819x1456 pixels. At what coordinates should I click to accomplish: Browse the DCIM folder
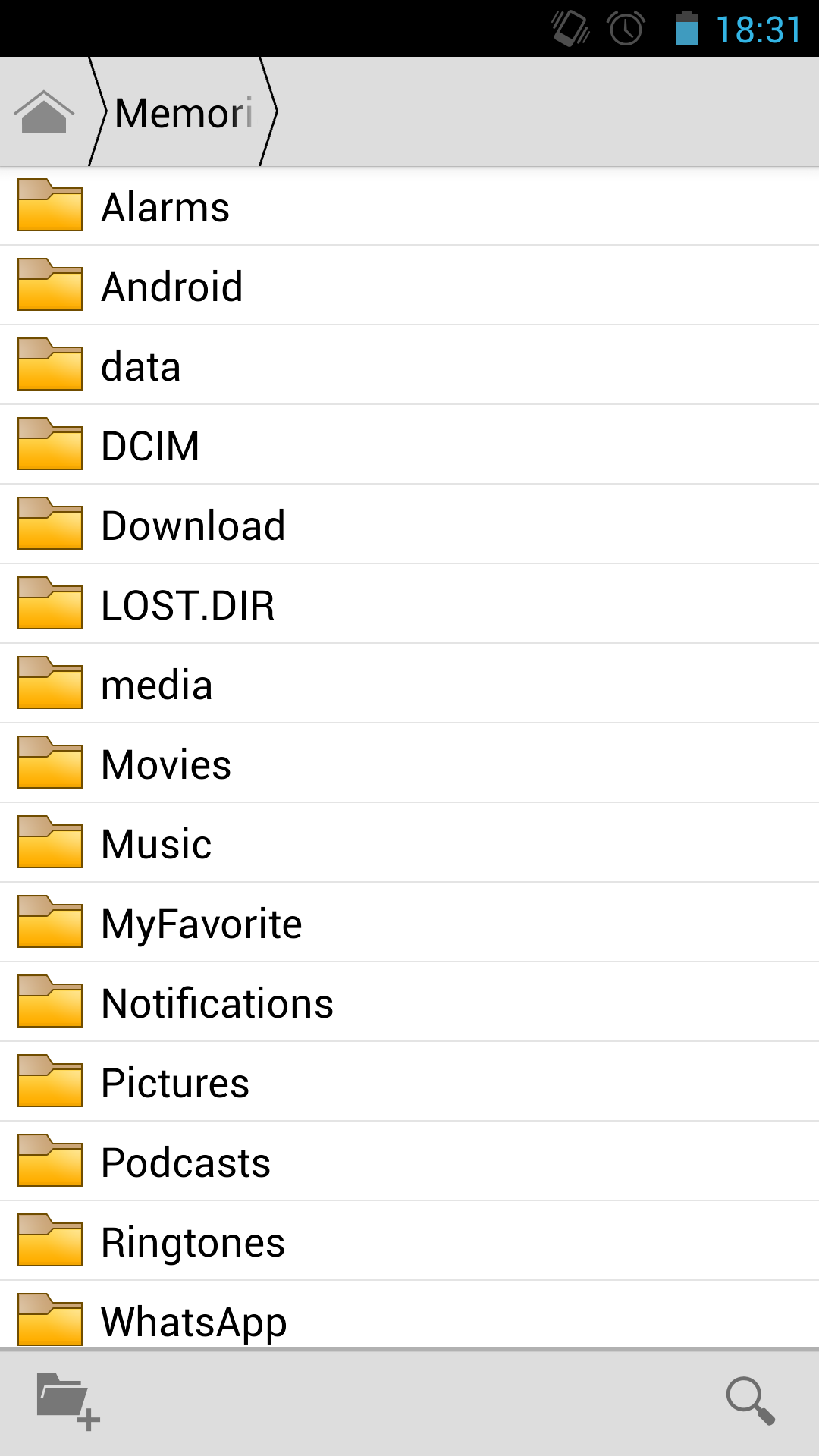(409, 445)
